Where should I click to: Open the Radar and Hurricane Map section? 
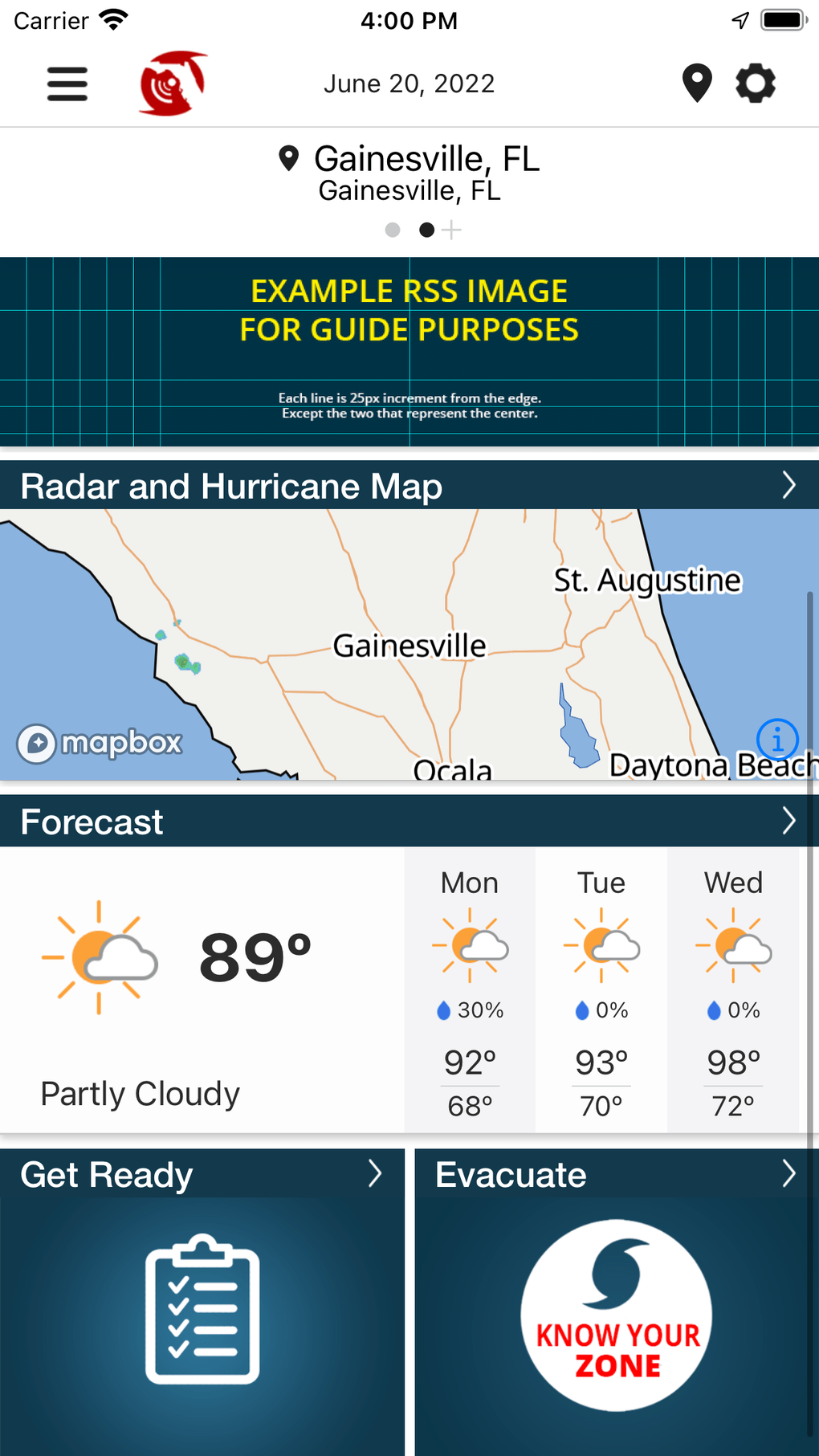pyautogui.click(x=409, y=486)
